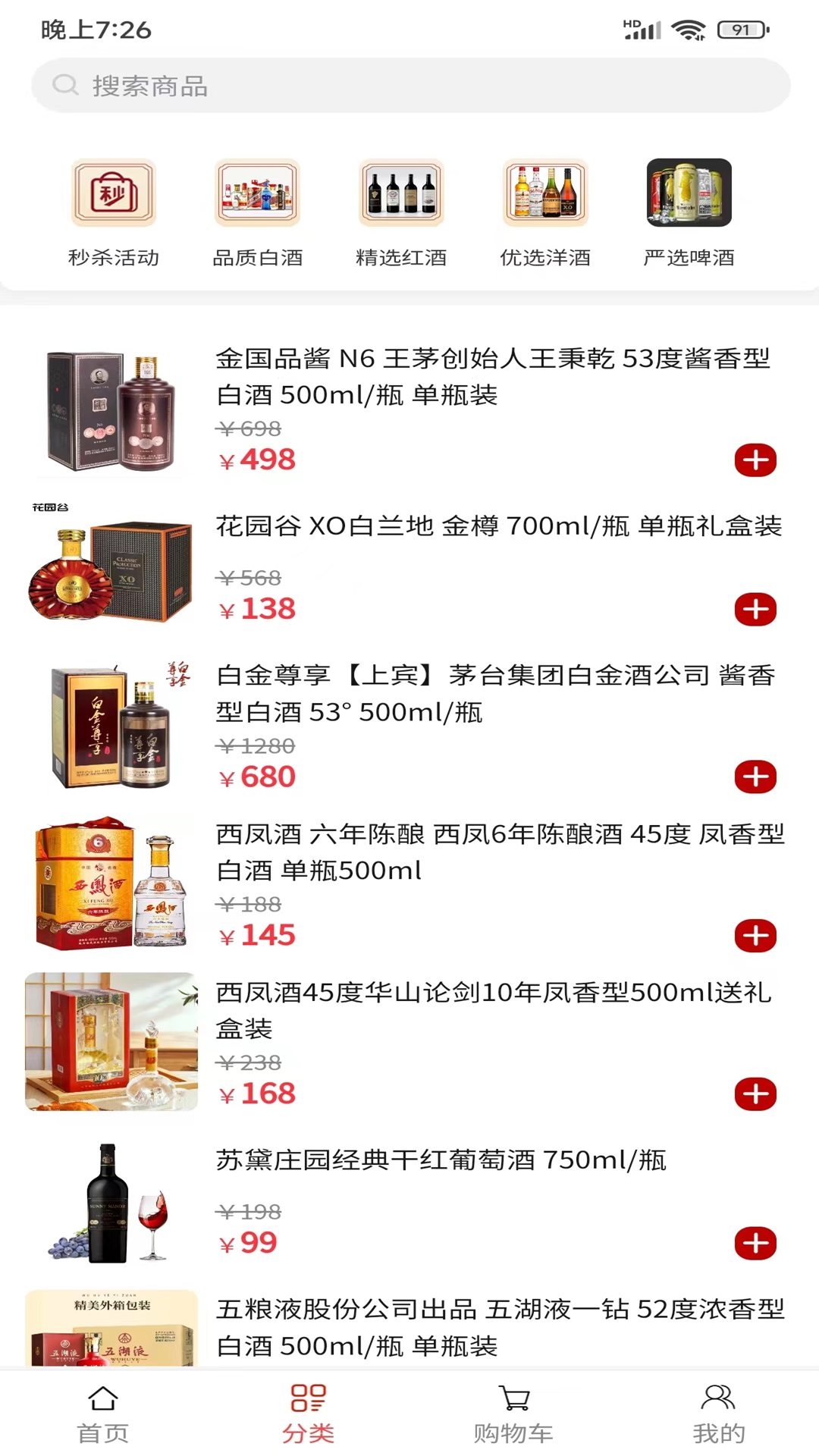The width and height of the screenshot is (819, 1456).
Task: Open the 品质白酒 category
Action: 257,212
